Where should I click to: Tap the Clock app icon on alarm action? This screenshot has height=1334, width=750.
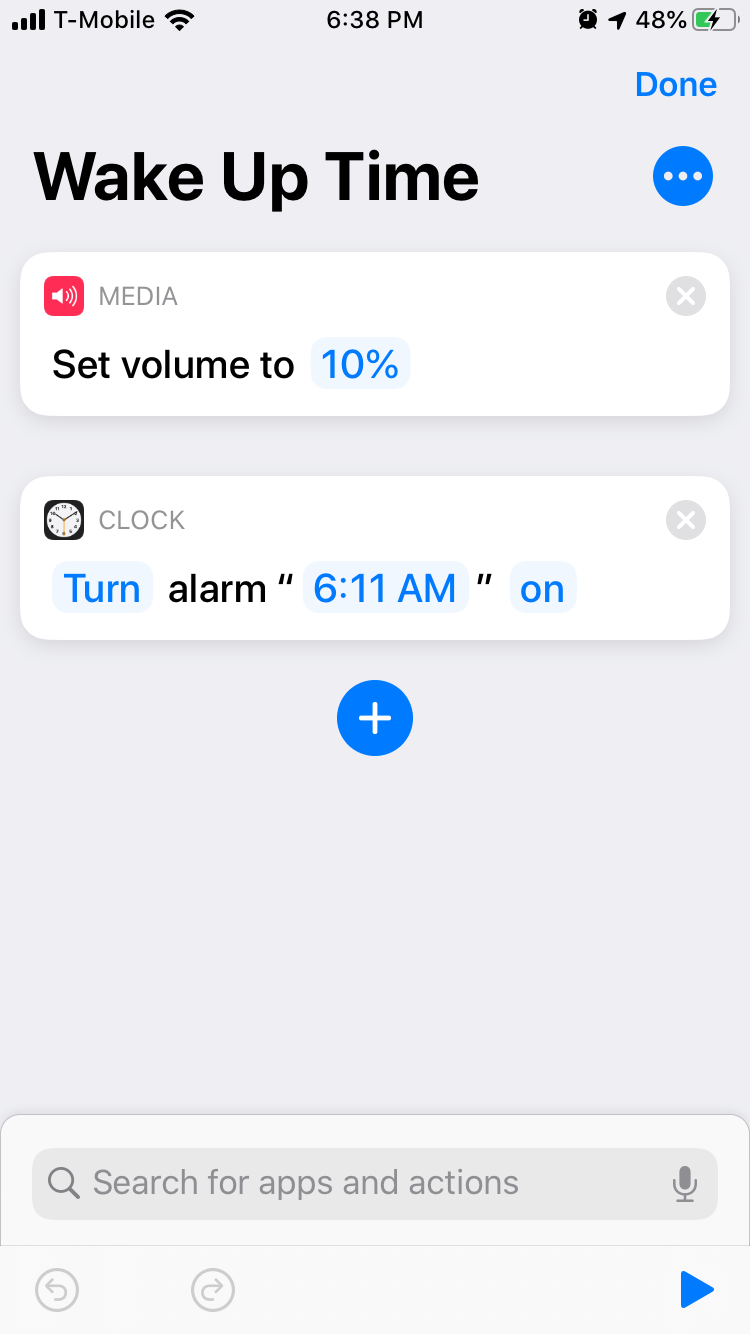coord(63,520)
